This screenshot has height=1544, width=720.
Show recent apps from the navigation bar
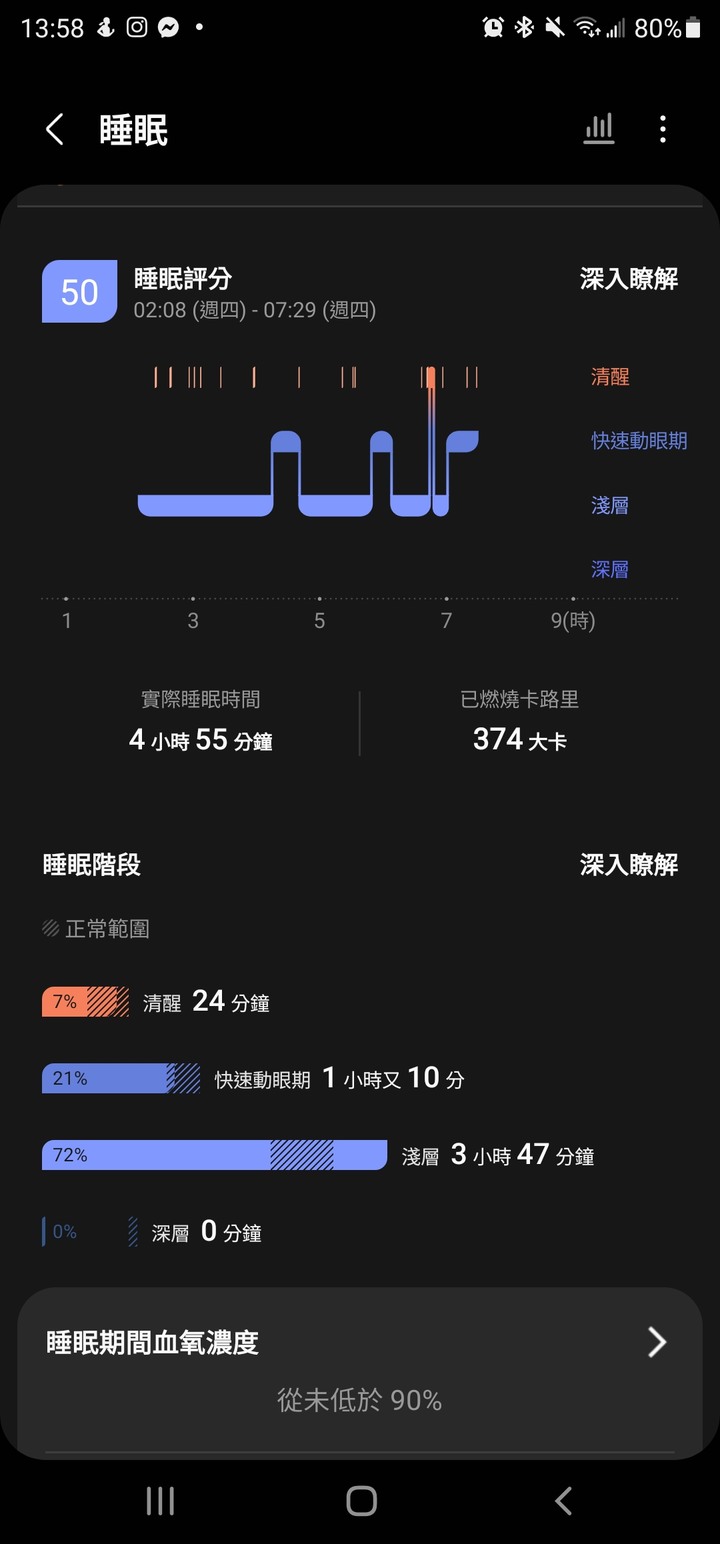(x=160, y=1500)
